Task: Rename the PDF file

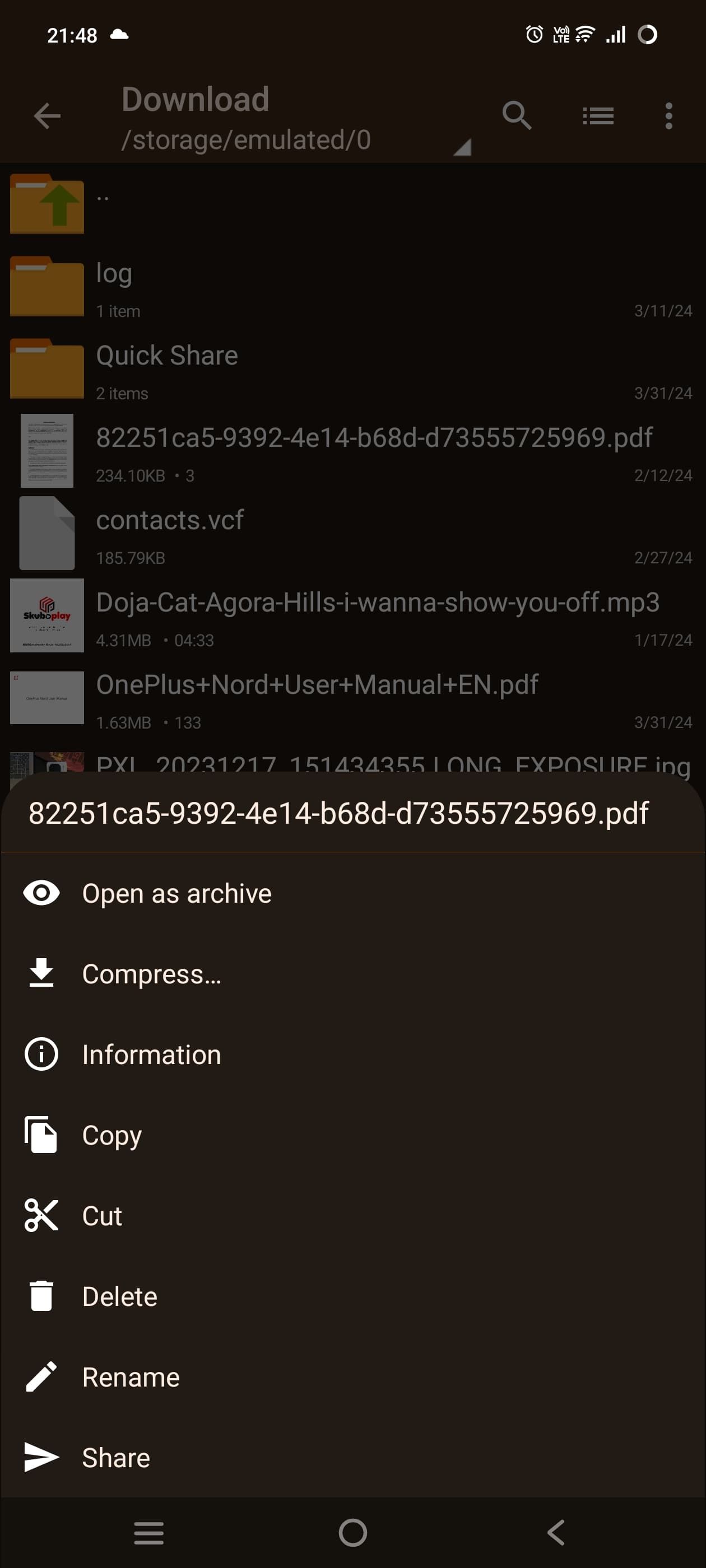Action: [131, 1378]
